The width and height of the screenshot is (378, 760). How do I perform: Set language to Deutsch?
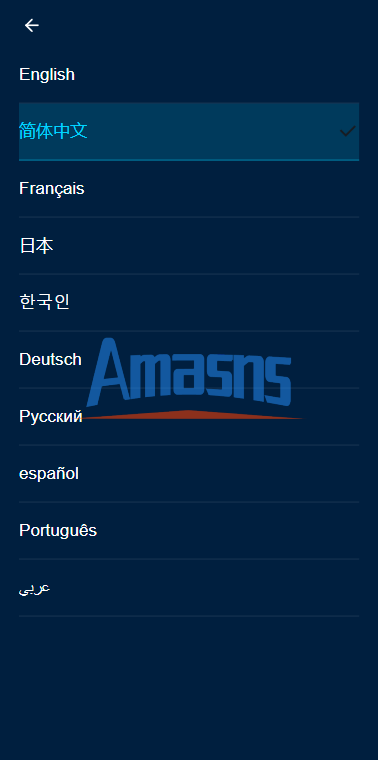pyautogui.click(x=189, y=360)
